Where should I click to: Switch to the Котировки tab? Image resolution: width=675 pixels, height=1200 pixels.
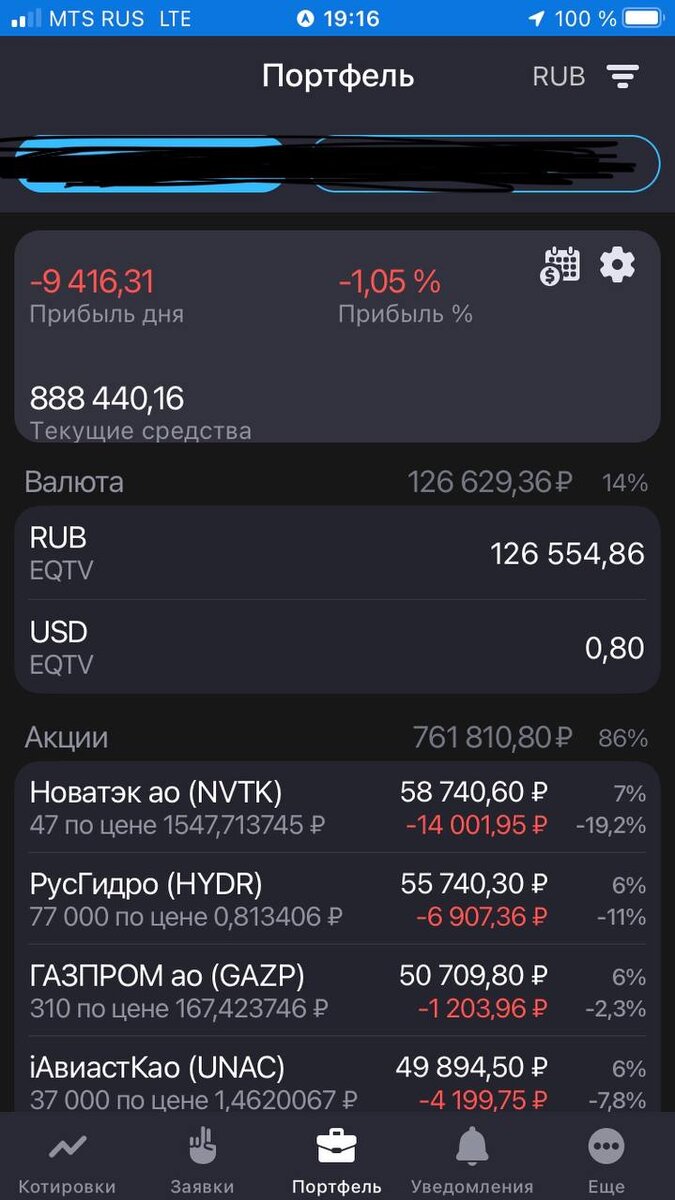tap(67, 1160)
